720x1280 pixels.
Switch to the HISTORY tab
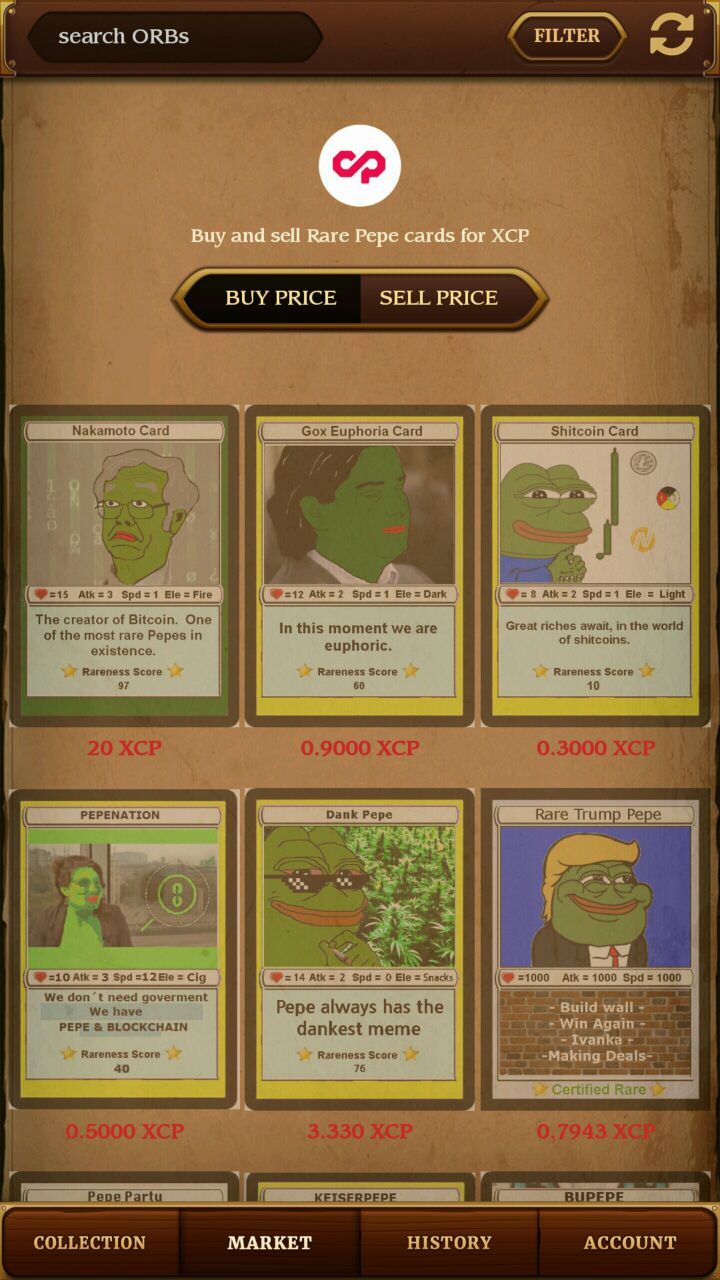point(449,1243)
